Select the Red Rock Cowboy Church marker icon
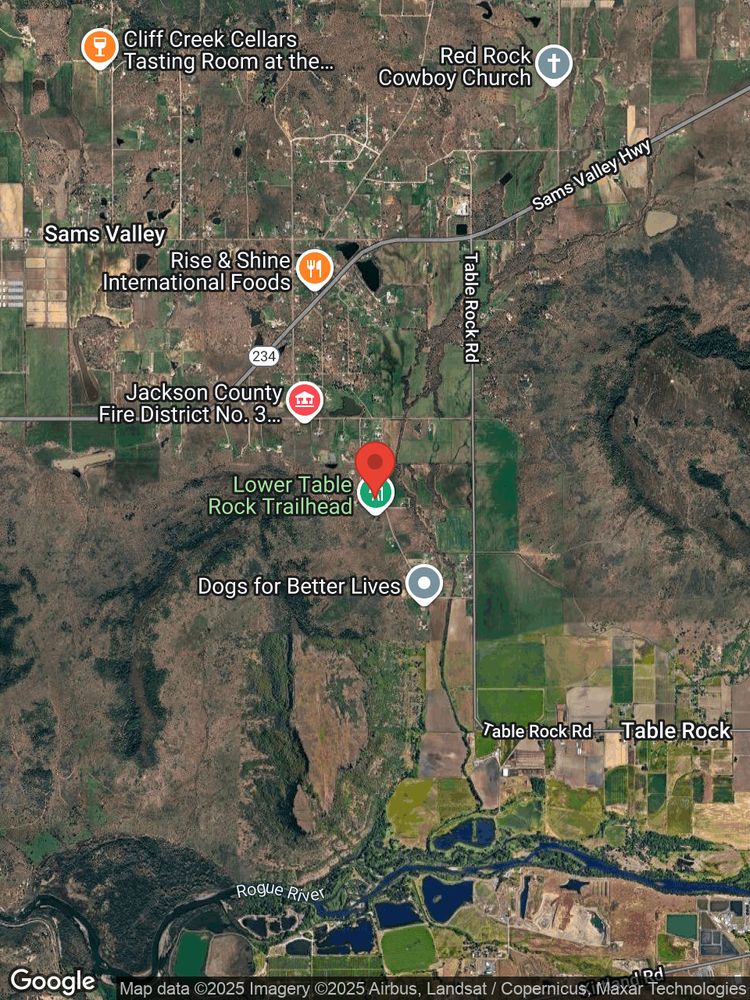750x1000 pixels. click(x=553, y=62)
